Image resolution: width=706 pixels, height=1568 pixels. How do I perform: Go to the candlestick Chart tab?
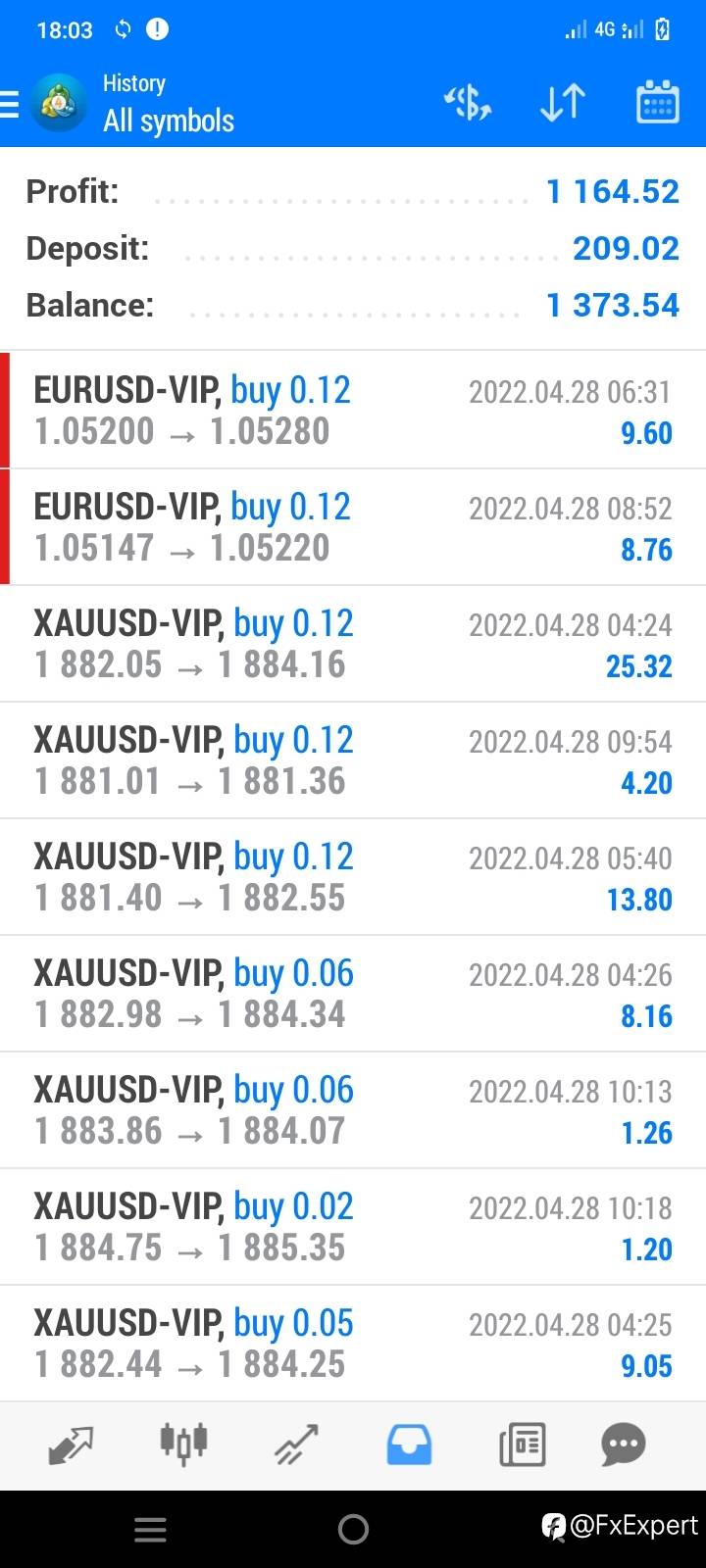(183, 1445)
